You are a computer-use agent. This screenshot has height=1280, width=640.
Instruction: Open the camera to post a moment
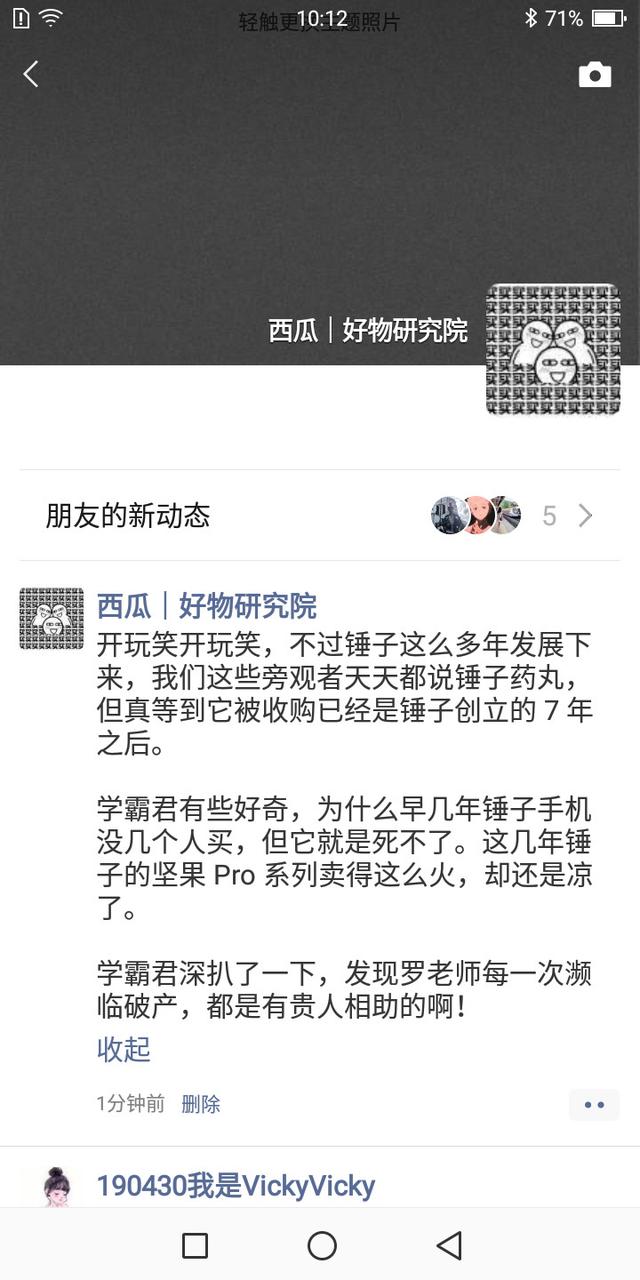(594, 75)
